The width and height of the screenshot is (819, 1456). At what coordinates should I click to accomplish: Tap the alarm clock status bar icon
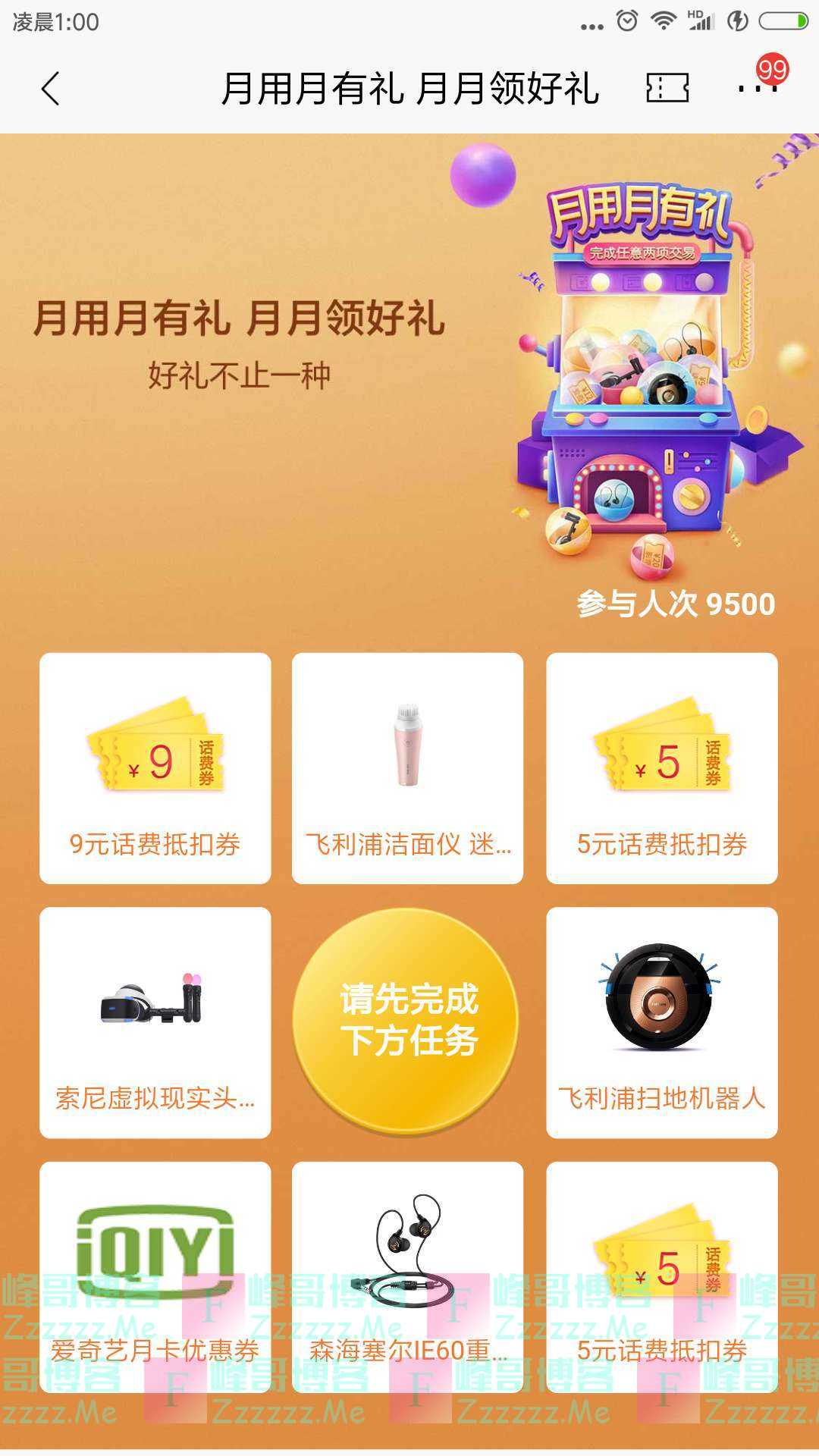click(626, 20)
